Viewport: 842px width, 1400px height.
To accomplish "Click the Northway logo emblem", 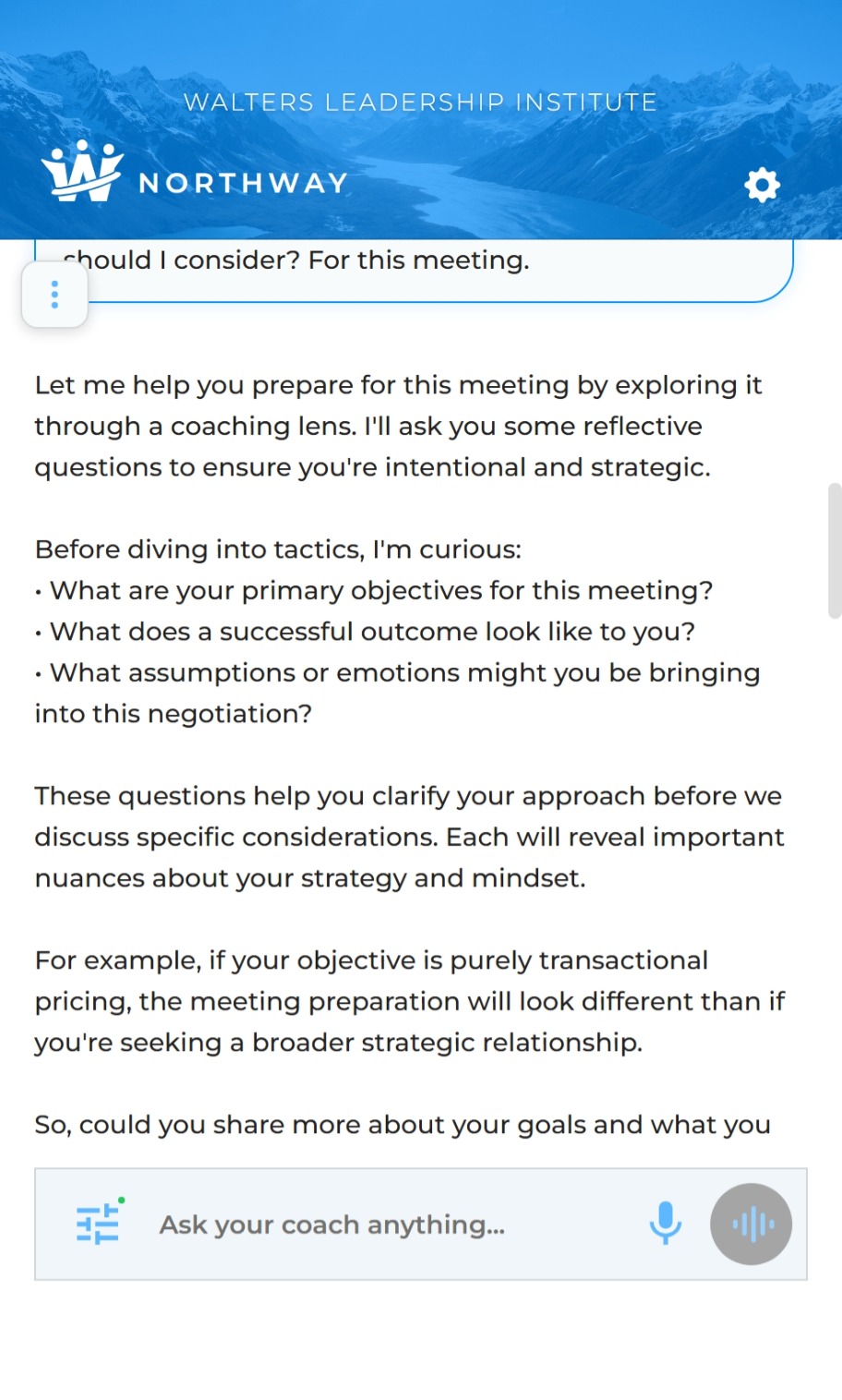I will click(x=81, y=169).
